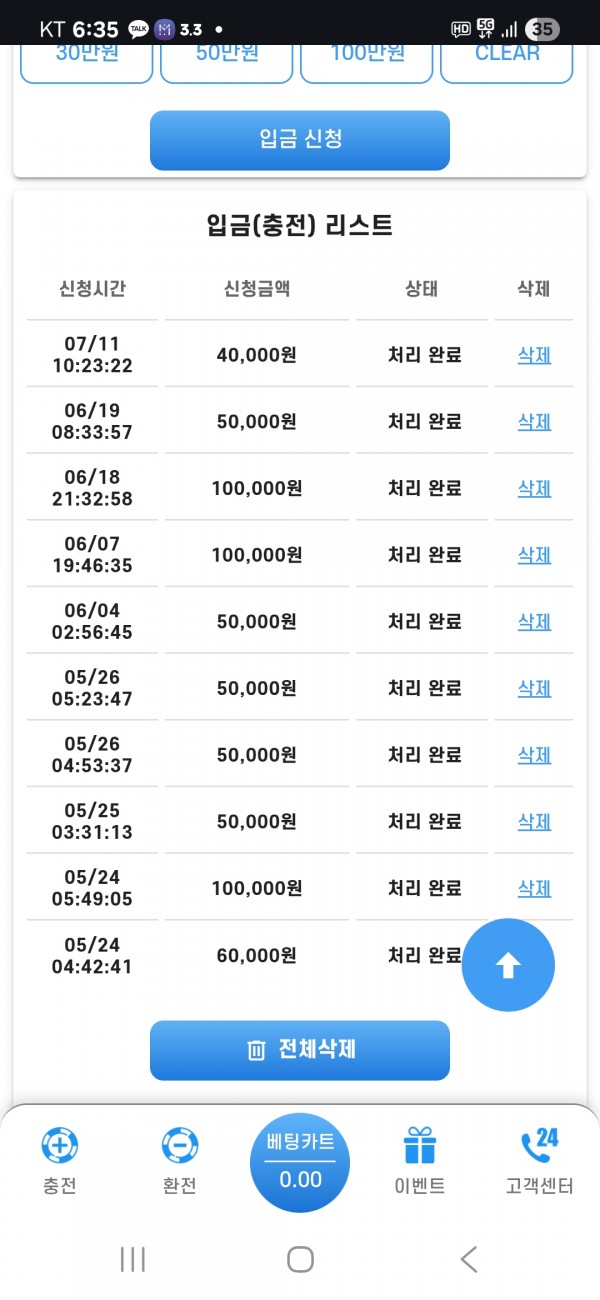Remove the 05/24 05:49:05 deposit record
This screenshot has height=1300, width=600.
pos(534,888)
